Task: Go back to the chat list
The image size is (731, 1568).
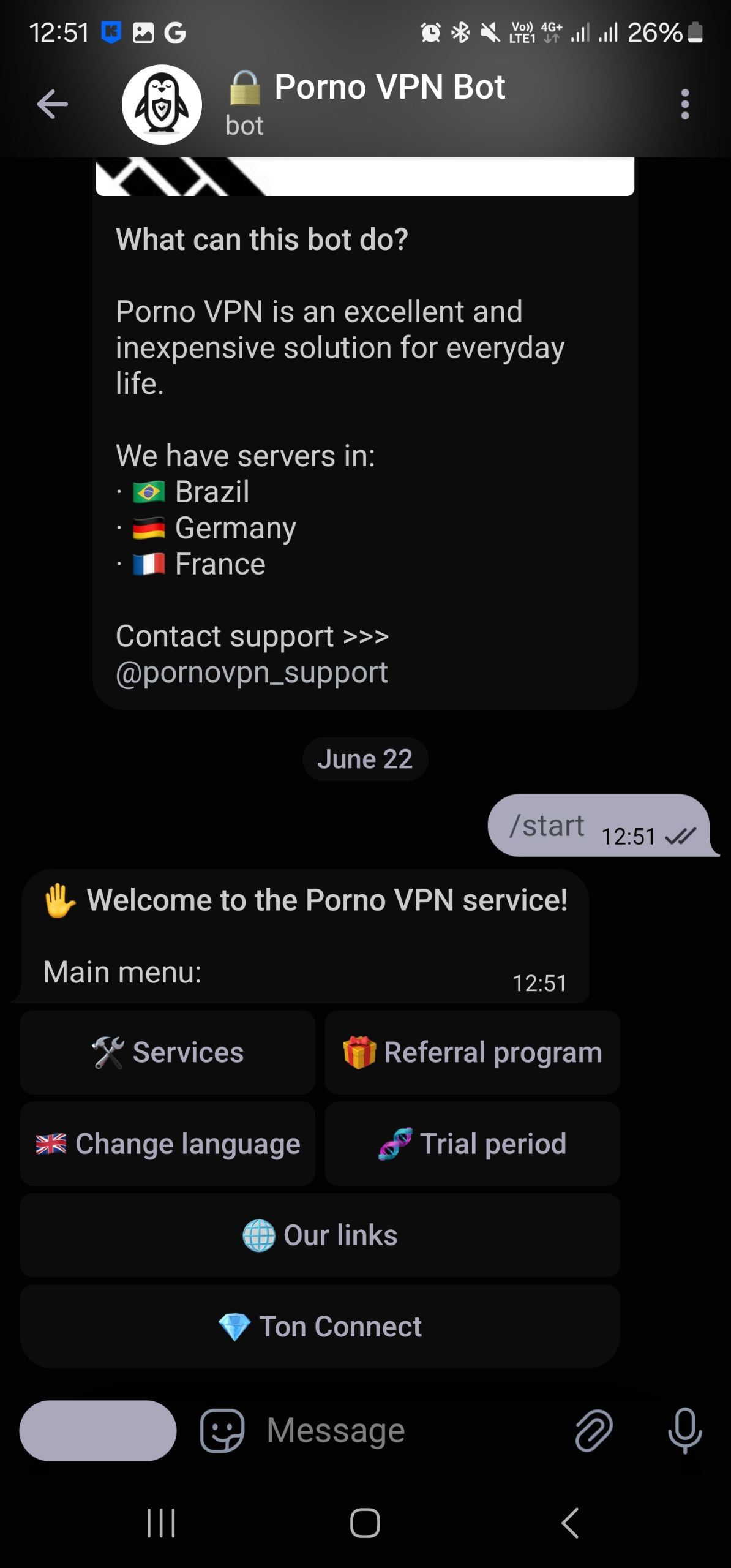Action: pos(52,104)
